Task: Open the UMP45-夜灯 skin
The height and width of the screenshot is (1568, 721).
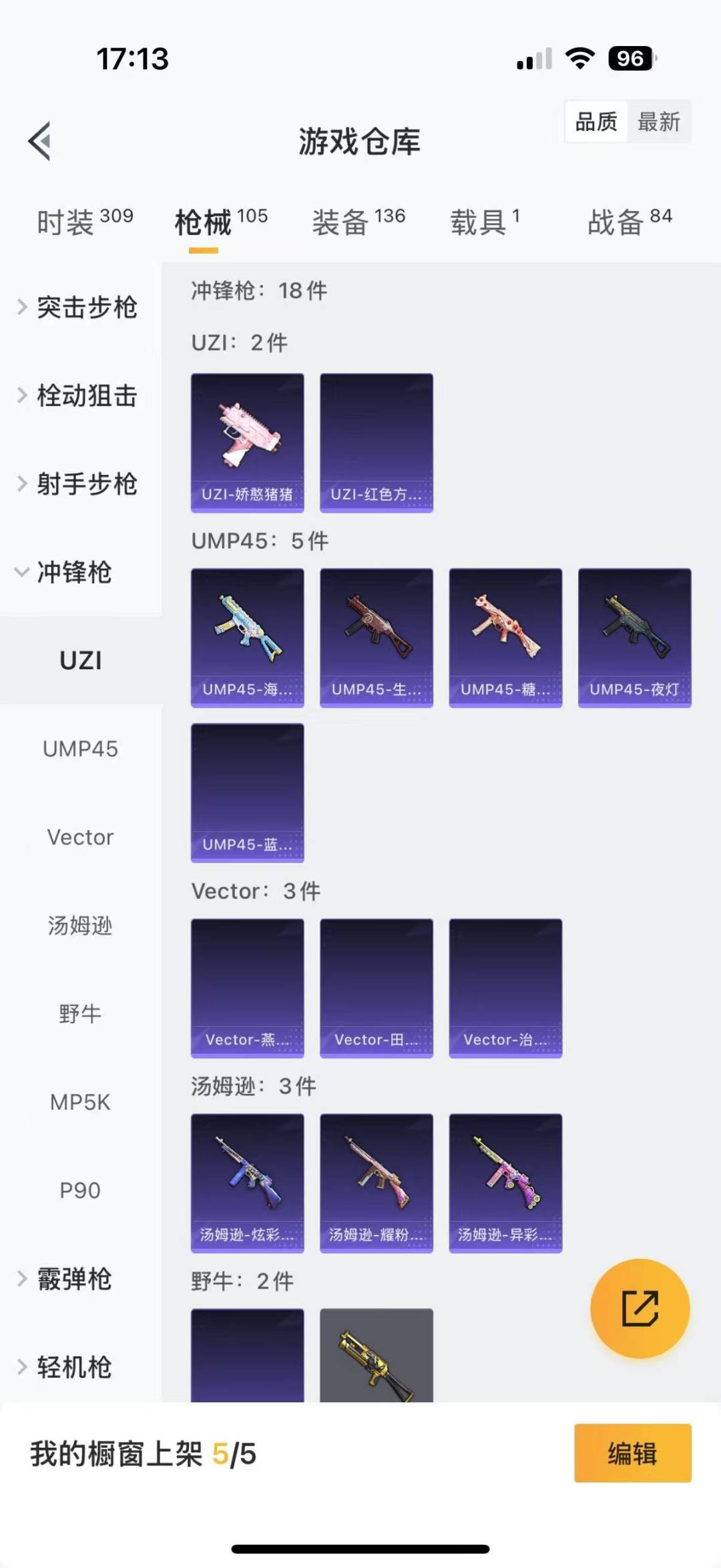Action: pyautogui.click(x=634, y=638)
